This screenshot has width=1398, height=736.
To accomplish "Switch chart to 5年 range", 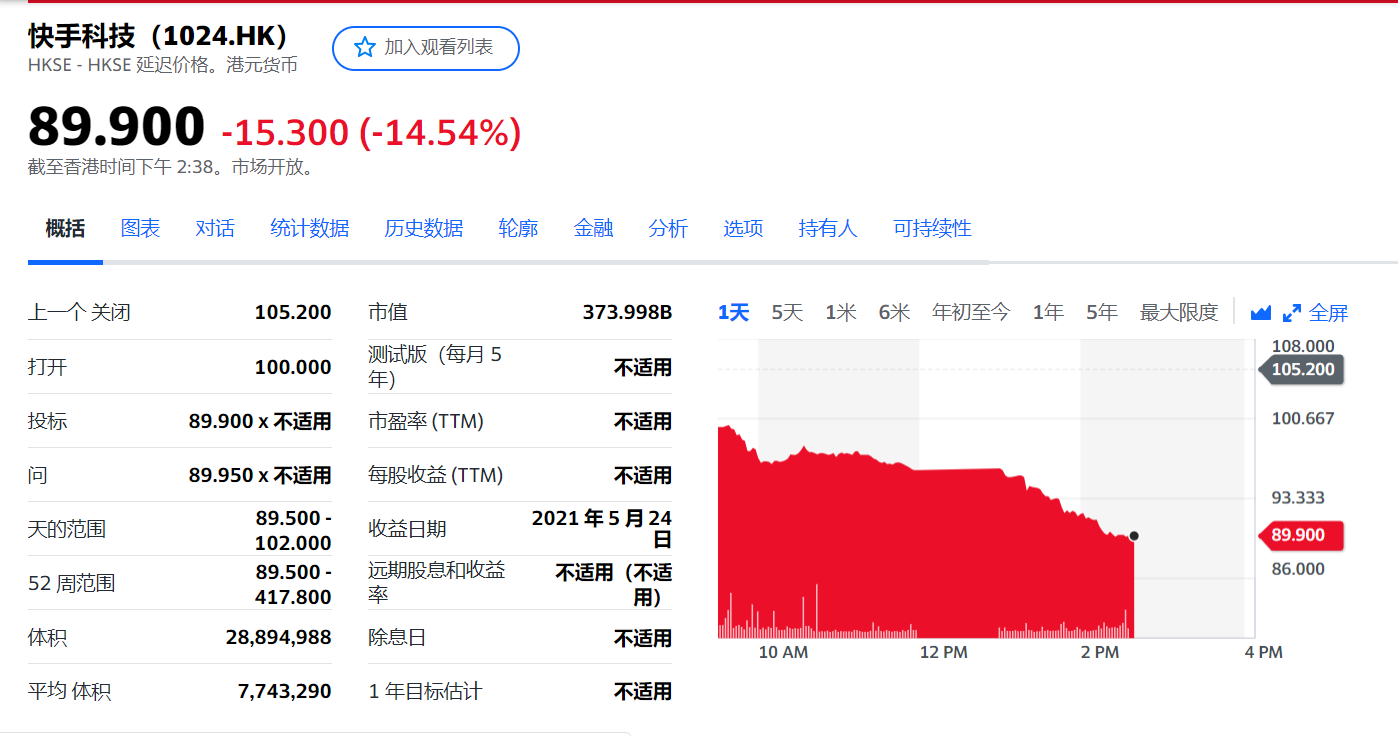I will (1102, 313).
